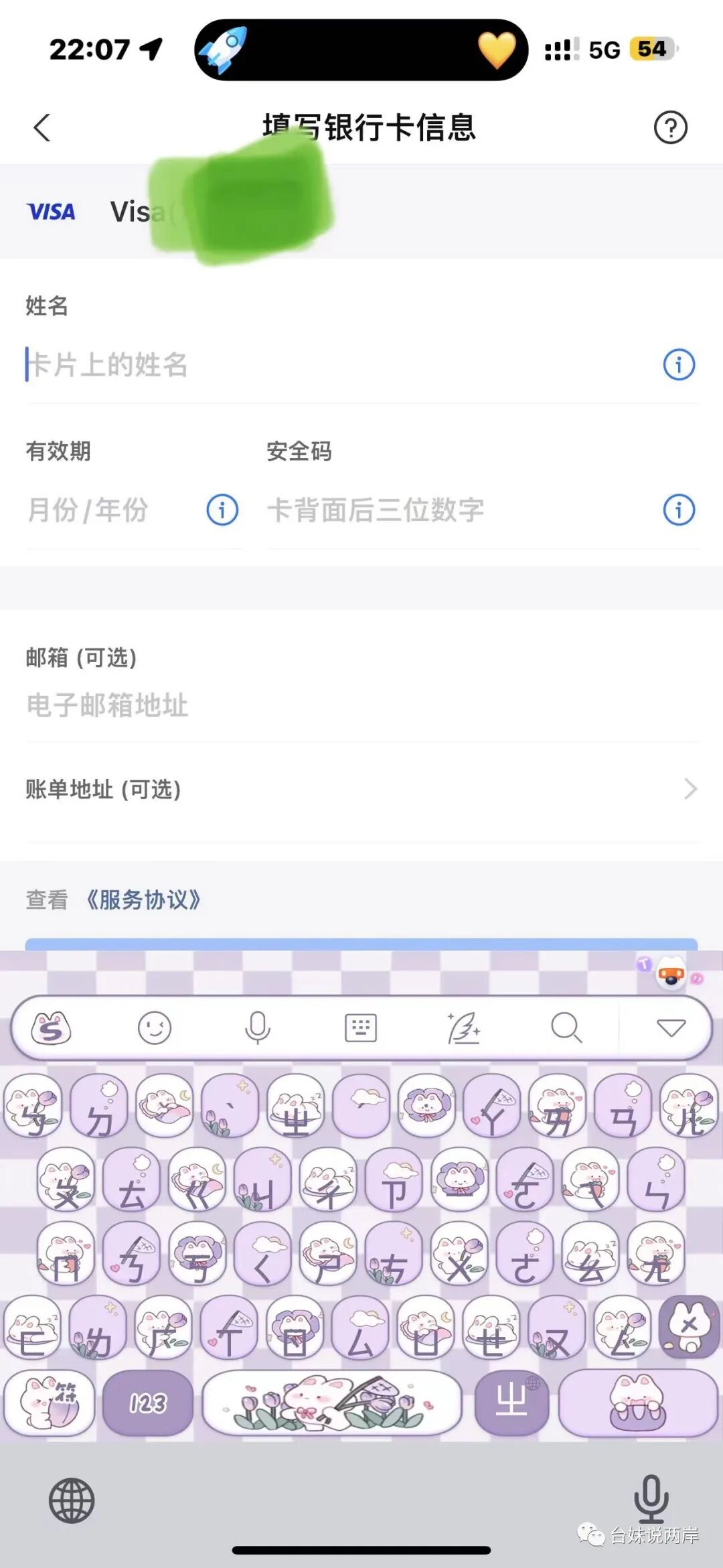This screenshot has width=723, height=1568.
Task: Open the emoji panel on the keyboard
Action: (155, 1027)
